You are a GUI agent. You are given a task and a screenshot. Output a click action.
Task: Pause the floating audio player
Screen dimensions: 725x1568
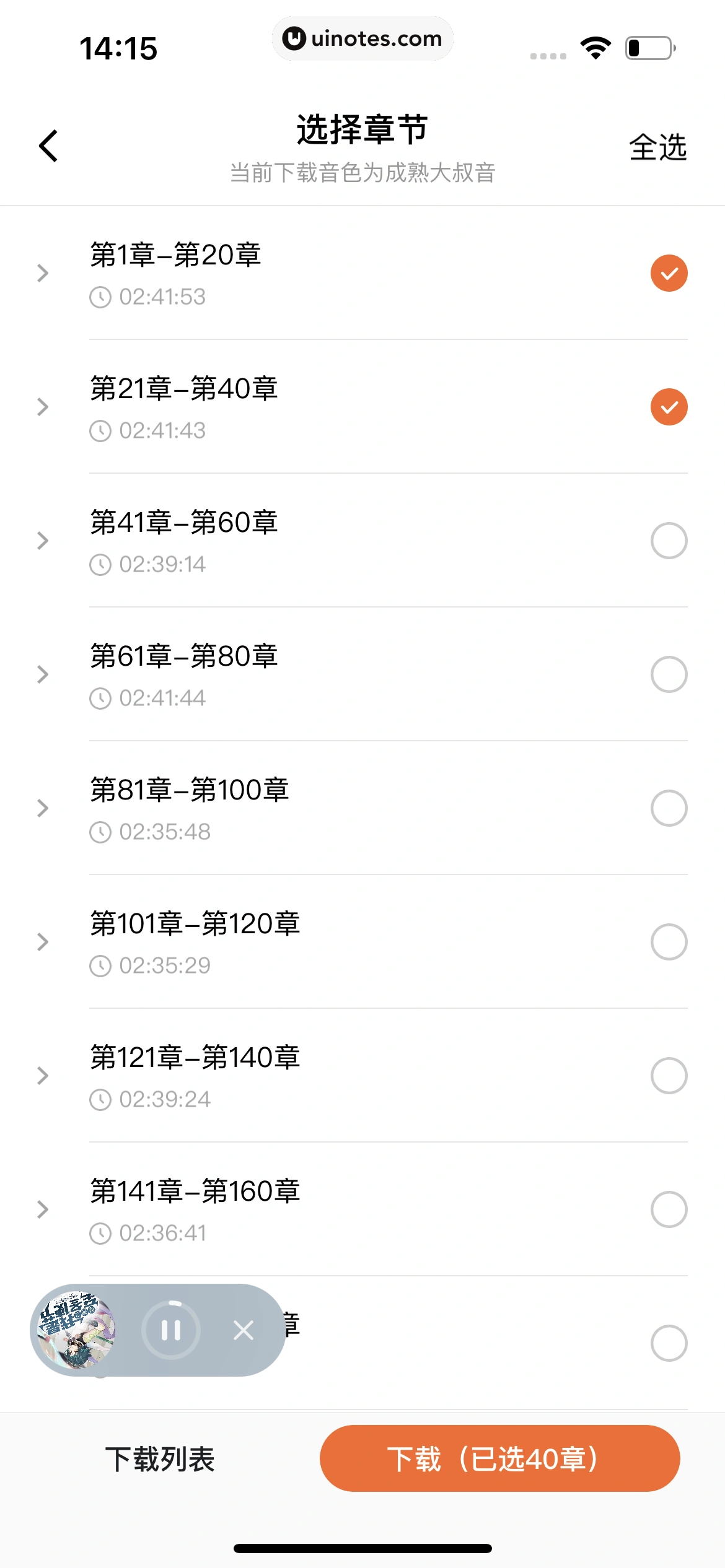[171, 1330]
